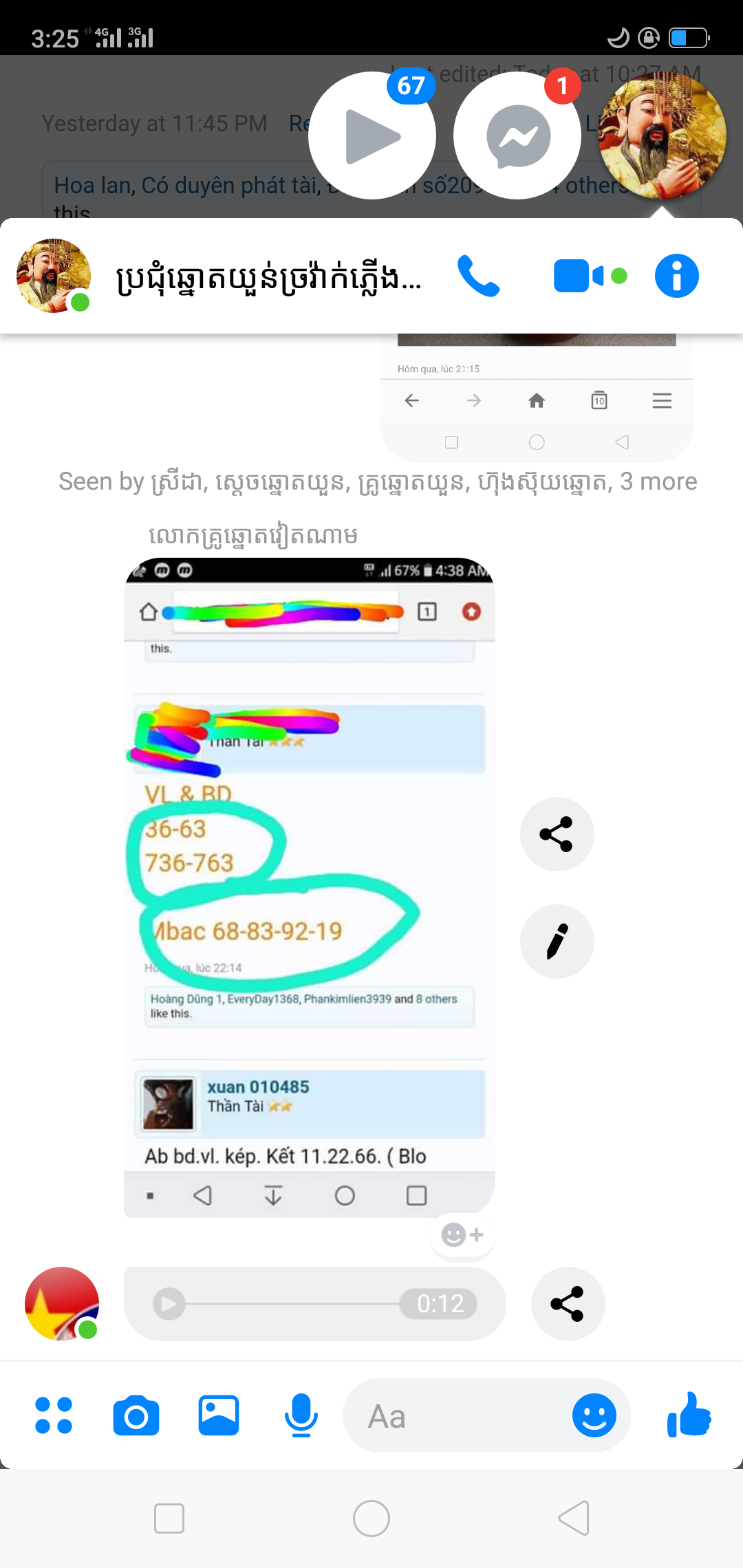Edit the image with the pencil icon
The height and width of the screenshot is (1568, 743).
click(x=557, y=941)
